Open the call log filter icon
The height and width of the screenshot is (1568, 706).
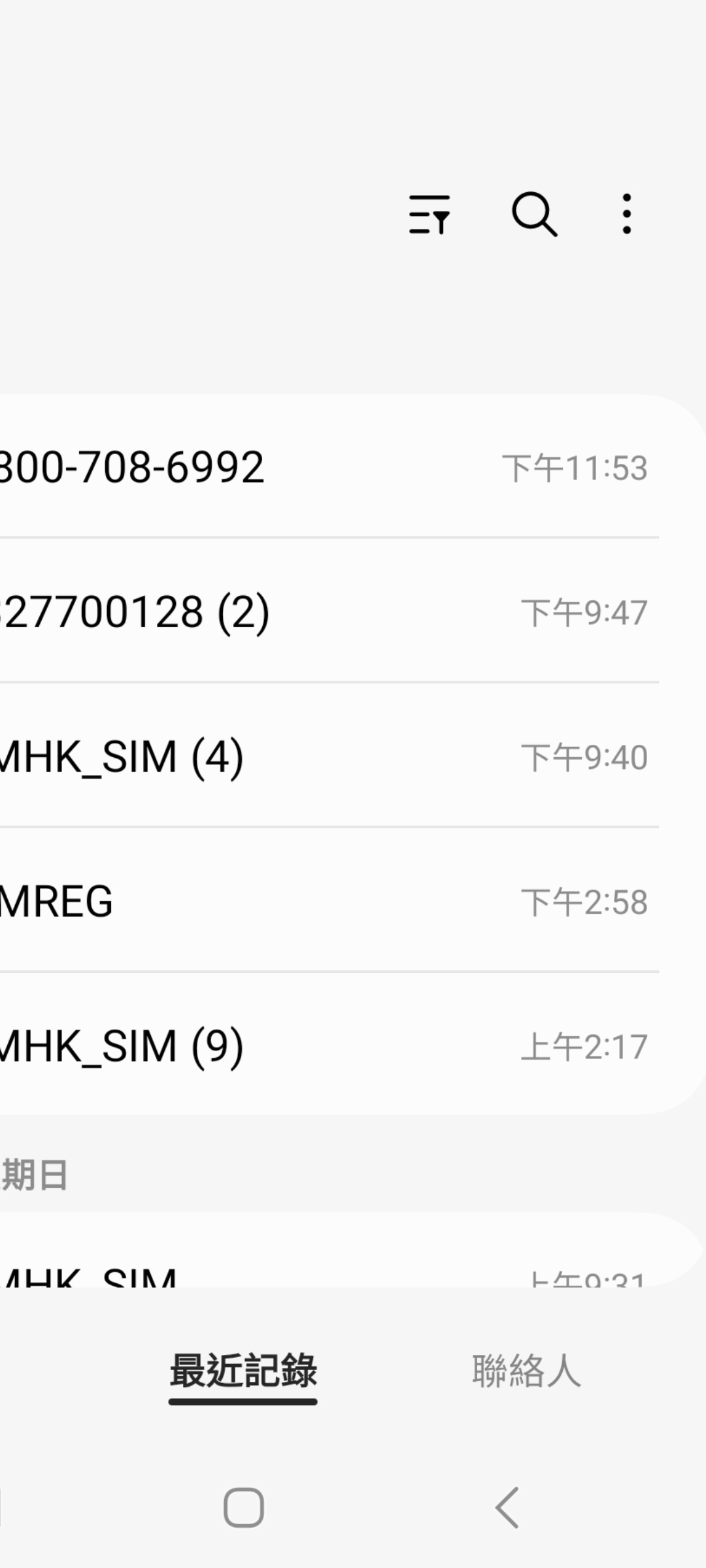(429, 214)
